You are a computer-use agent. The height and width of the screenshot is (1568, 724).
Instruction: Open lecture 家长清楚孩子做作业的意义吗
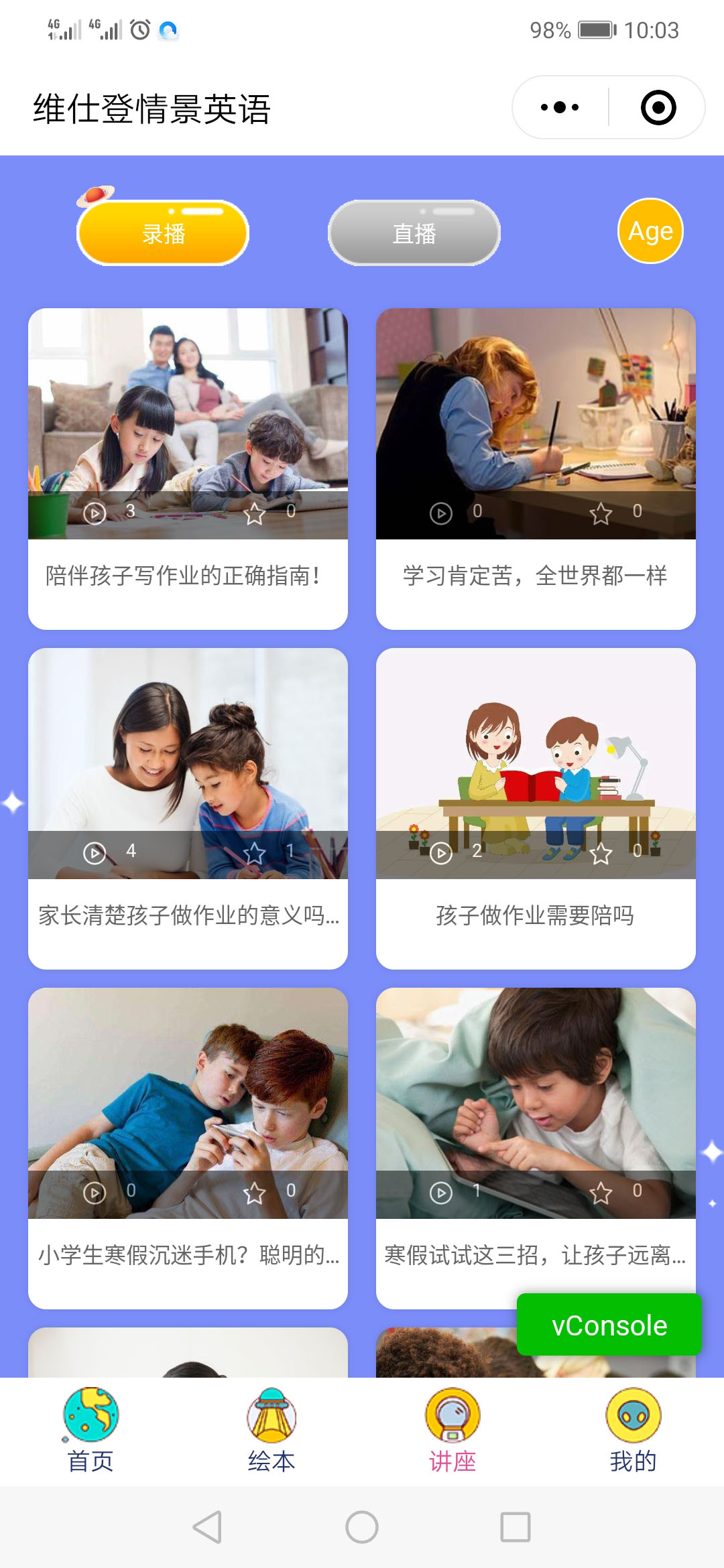pos(188,808)
